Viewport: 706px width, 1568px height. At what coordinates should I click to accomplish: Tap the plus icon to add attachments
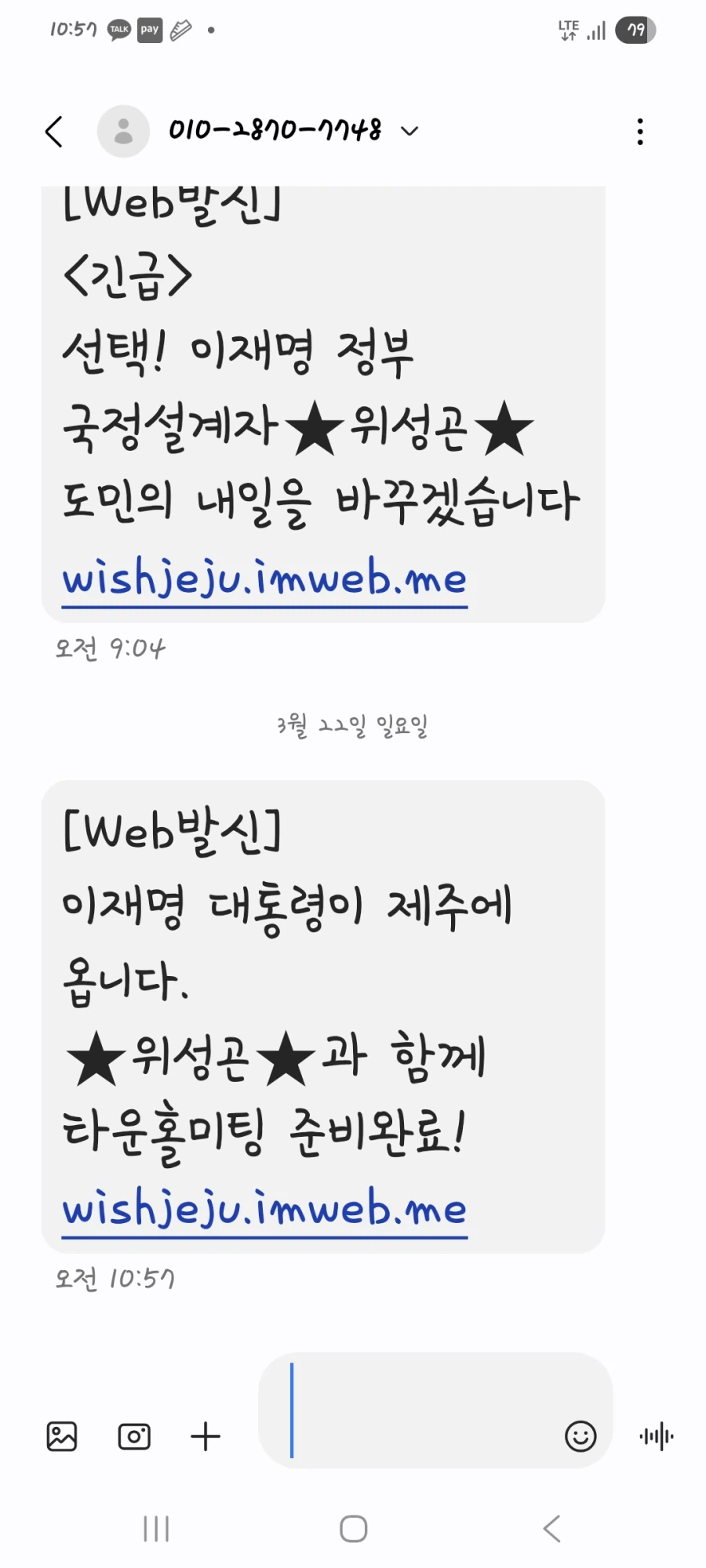[x=205, y=1436]
